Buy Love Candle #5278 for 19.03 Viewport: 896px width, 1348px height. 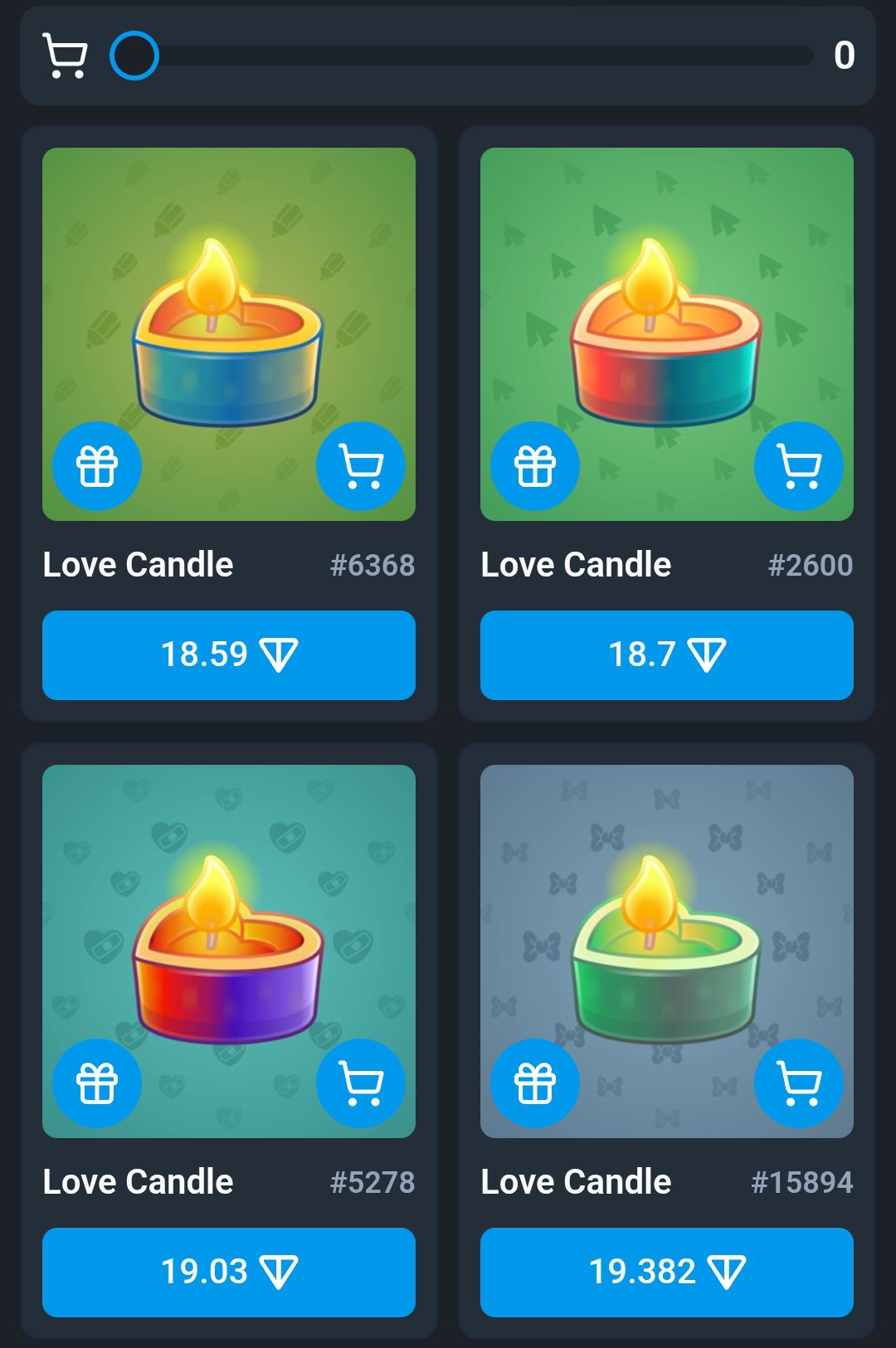[229, 1273]
